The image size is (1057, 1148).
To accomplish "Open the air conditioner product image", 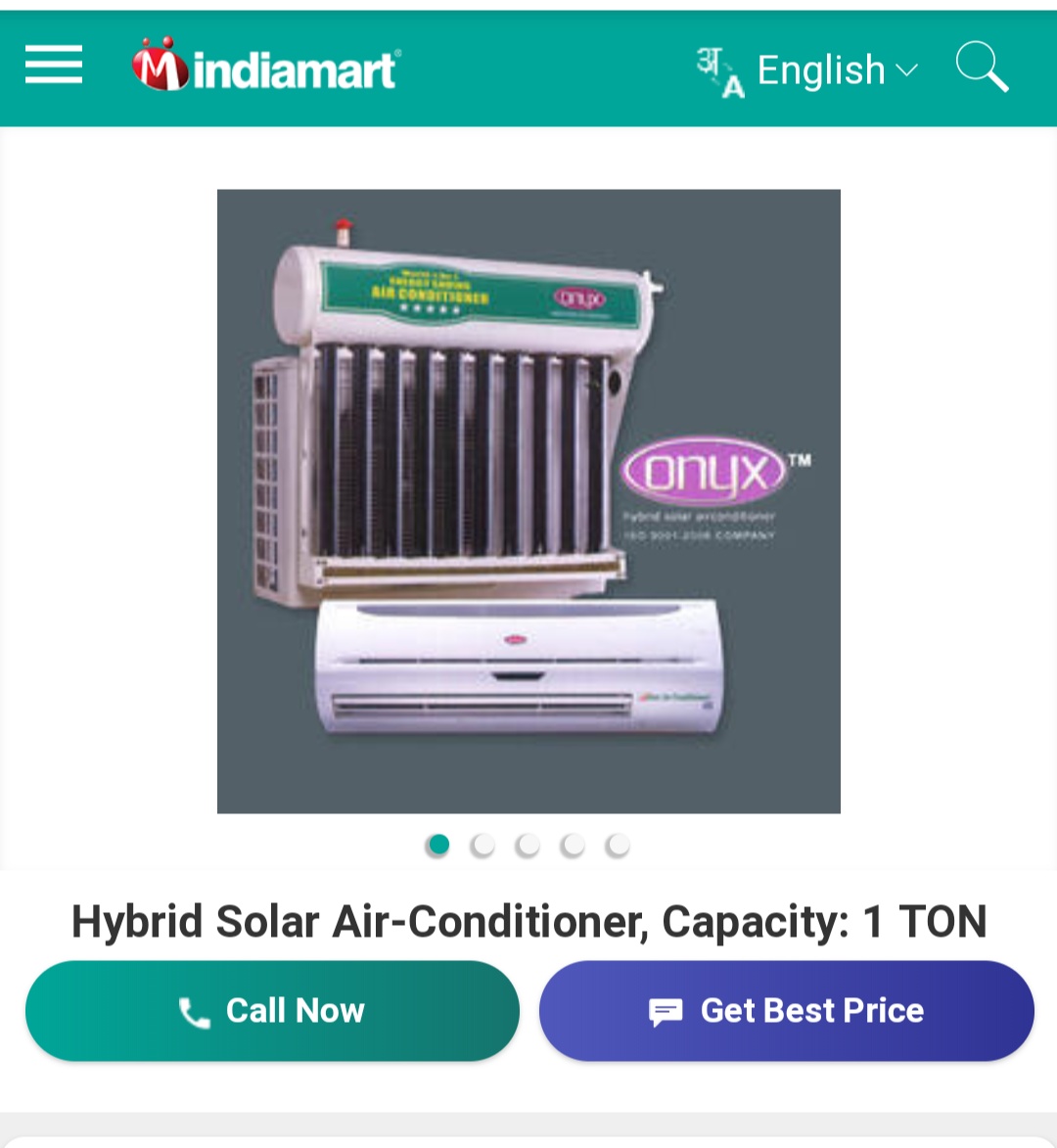I will (x=528, y=501).
